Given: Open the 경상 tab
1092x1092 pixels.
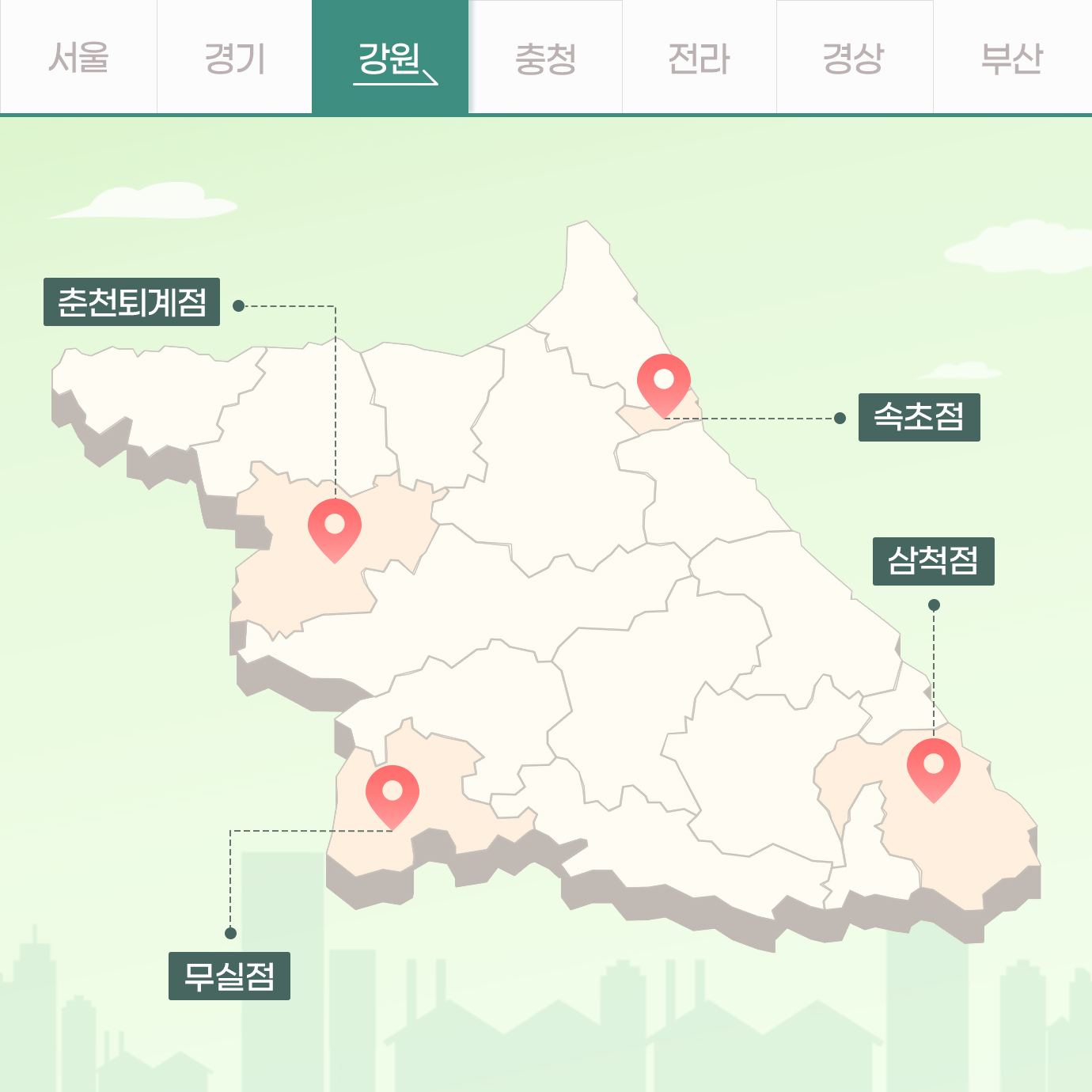Looking at the screenshot, I should tap(854, 58).
